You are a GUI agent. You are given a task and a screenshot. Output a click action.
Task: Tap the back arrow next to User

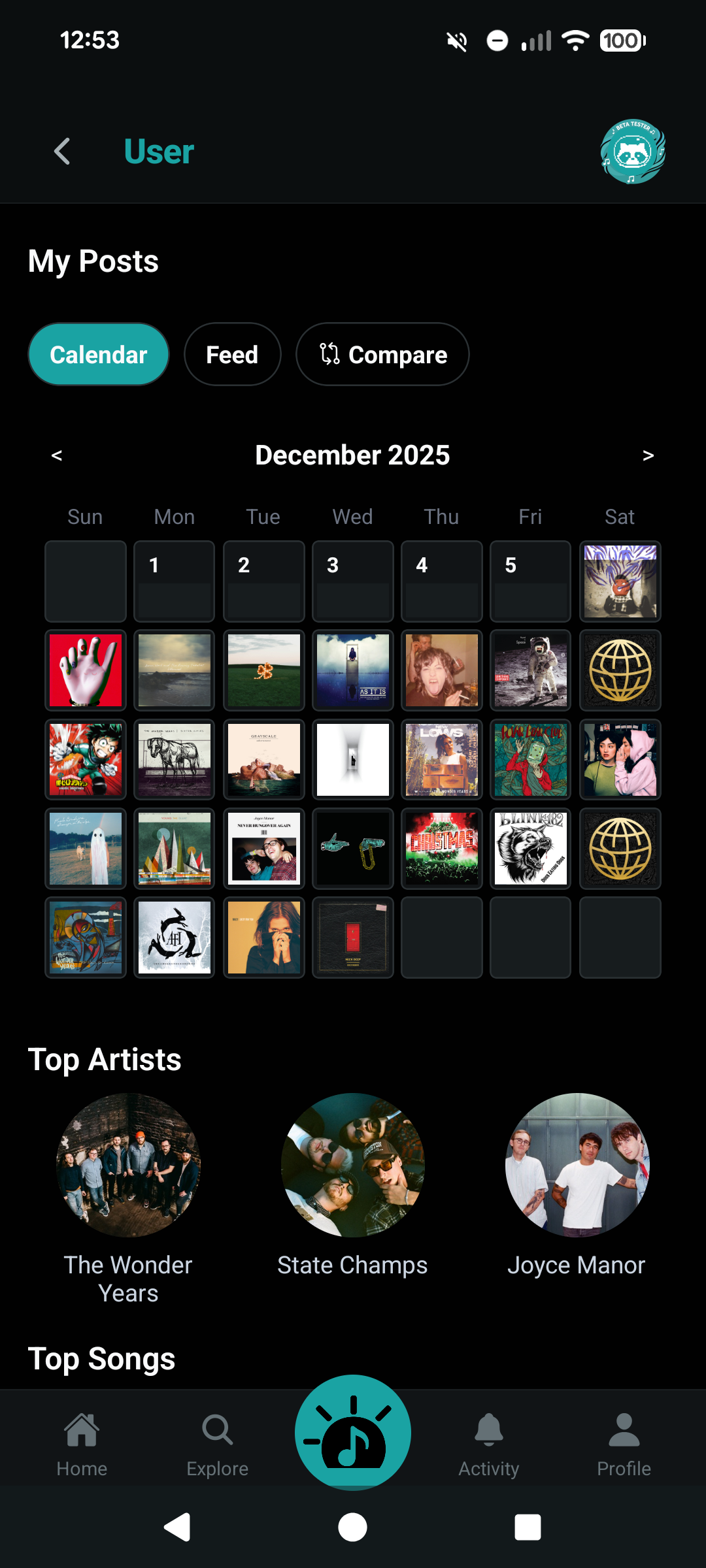pos(61,151)
